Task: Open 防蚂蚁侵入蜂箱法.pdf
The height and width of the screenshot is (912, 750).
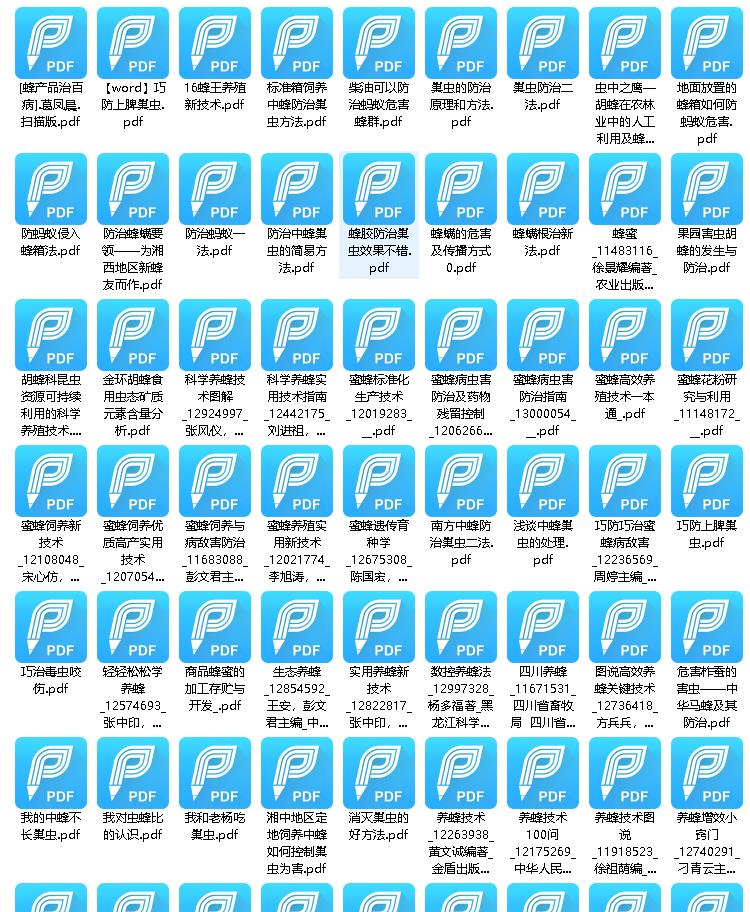Action: pyautogui.click(x=51, y=190)
